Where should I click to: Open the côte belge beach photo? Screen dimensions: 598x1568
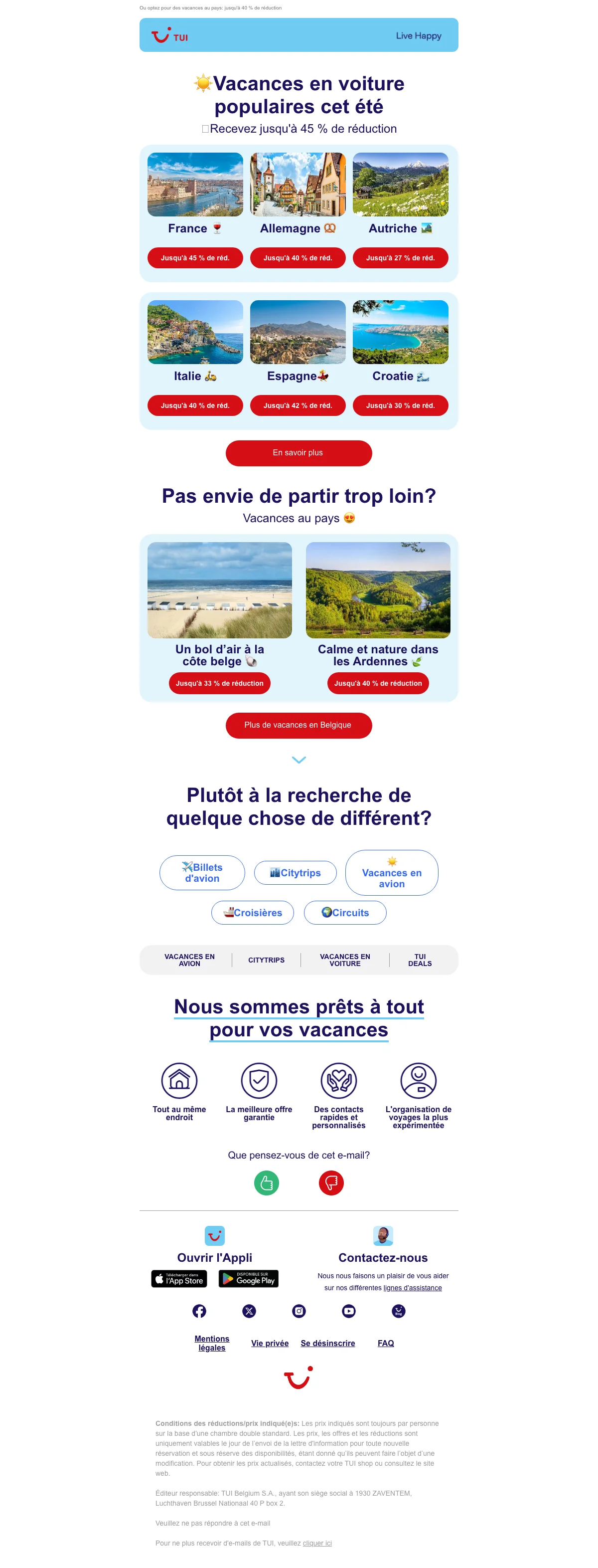[x=219, y=589]
